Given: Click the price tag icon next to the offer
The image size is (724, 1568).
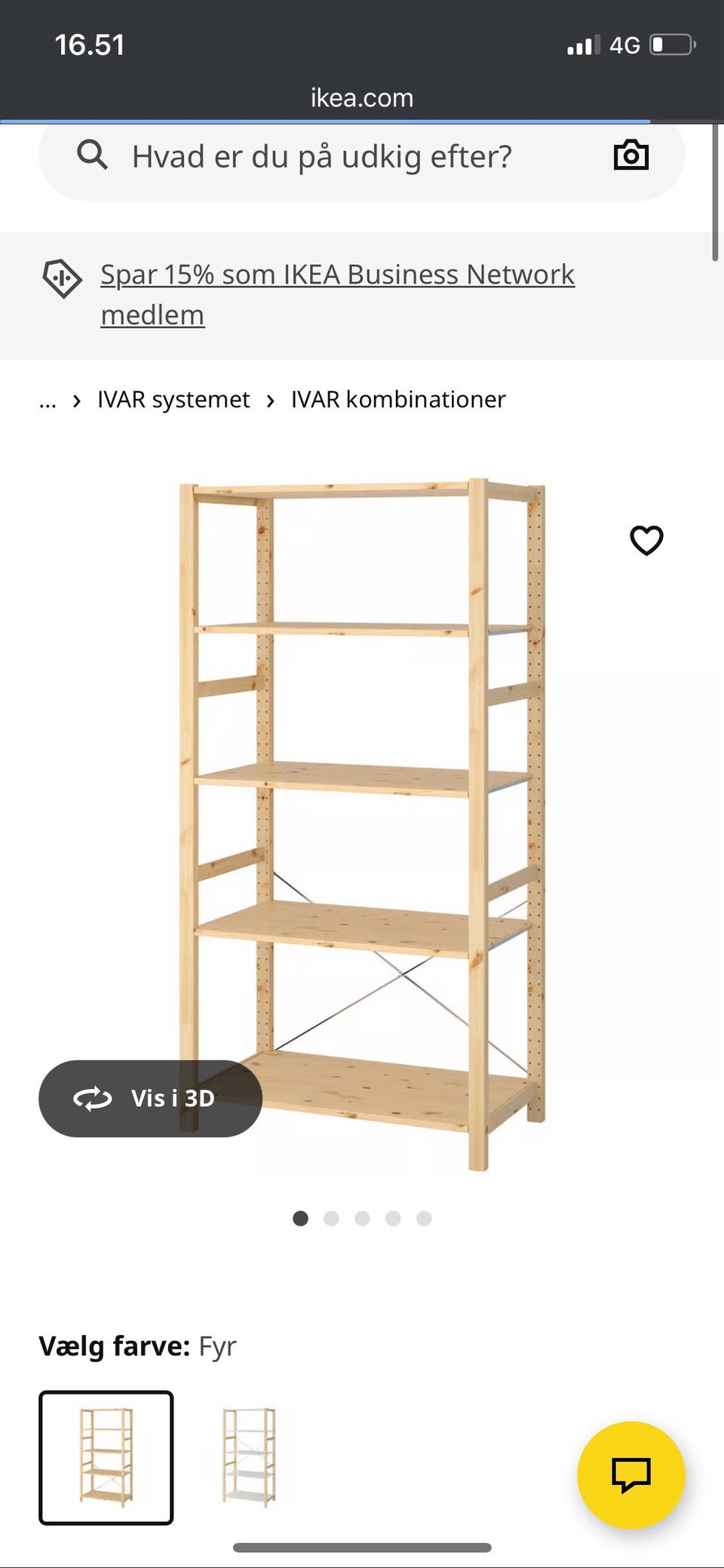Looking at the screenshot, I should 61,278.
